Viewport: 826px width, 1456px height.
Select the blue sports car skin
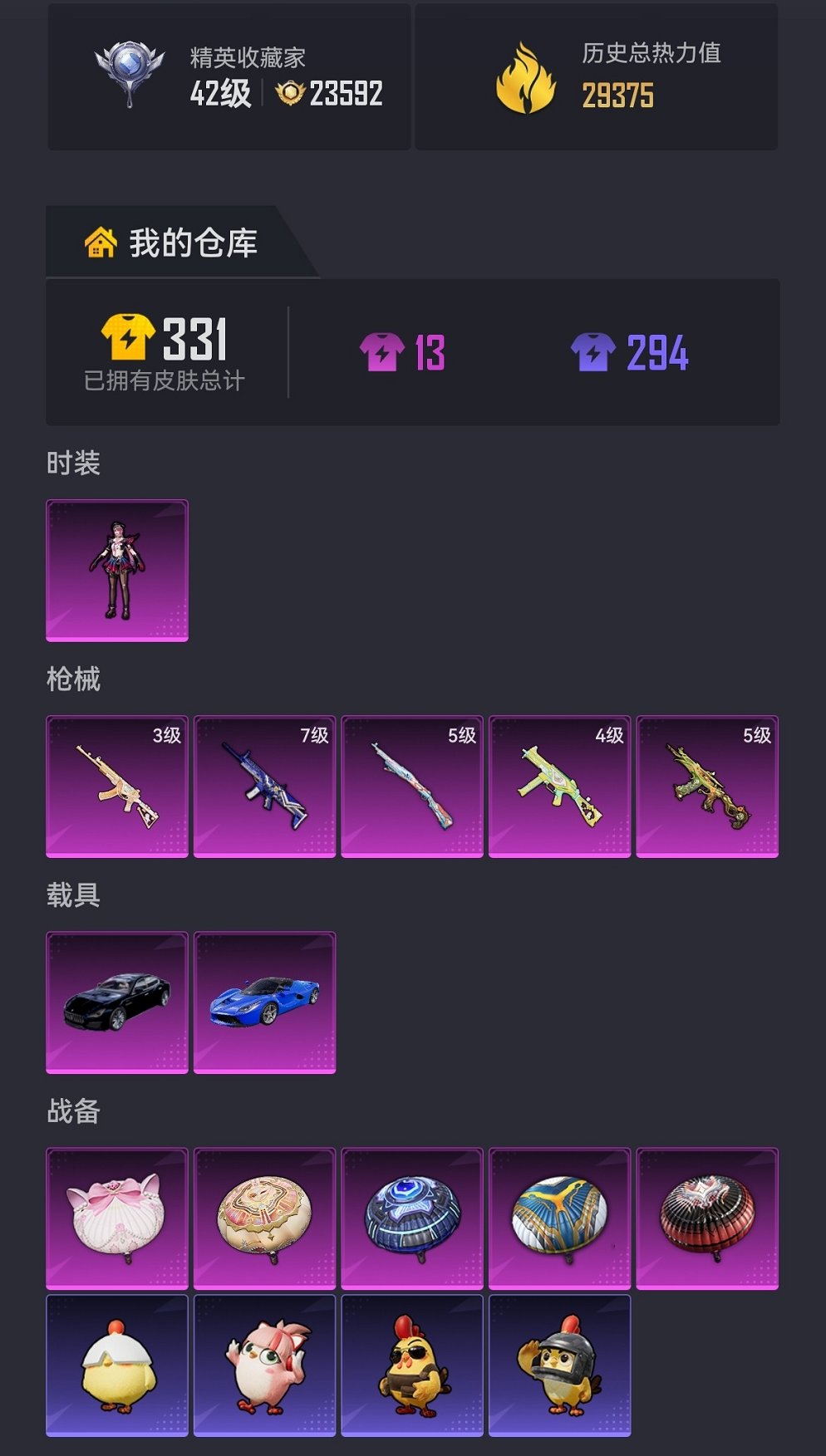(264, 1002)
